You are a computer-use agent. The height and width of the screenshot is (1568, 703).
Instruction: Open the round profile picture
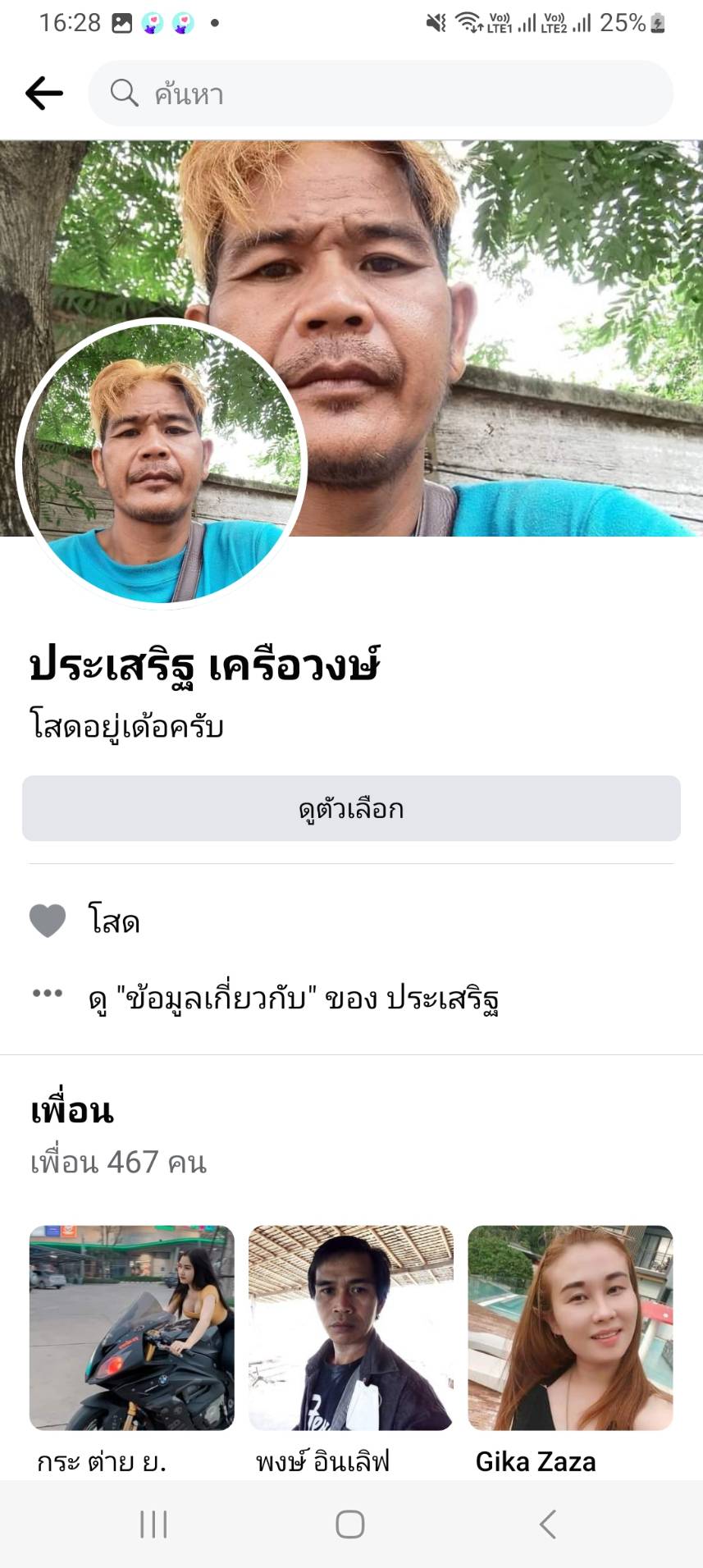pyautogui.click(x=162, y=464)
